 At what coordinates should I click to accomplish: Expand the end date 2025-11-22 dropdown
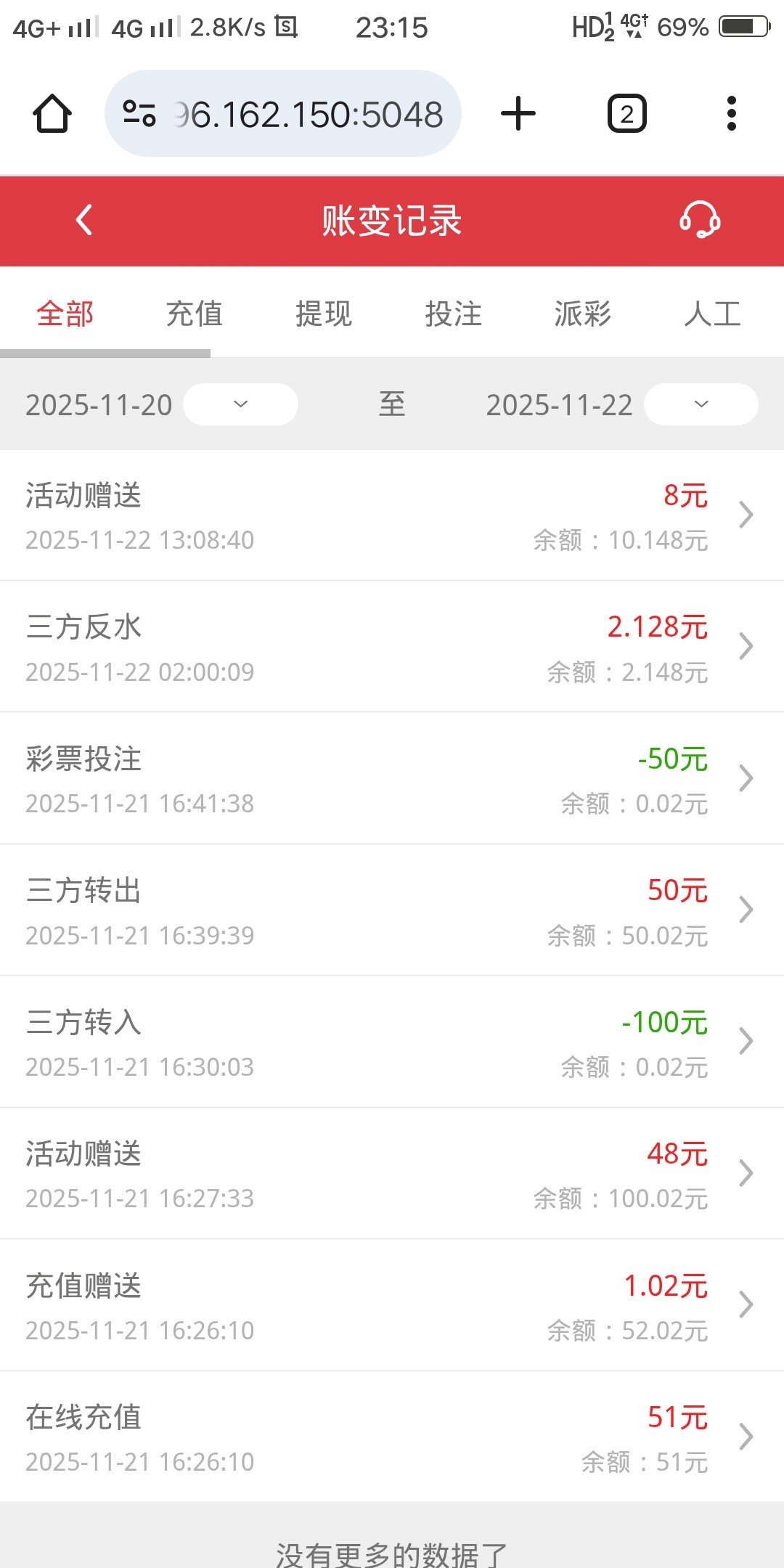[x=701, y=404]
